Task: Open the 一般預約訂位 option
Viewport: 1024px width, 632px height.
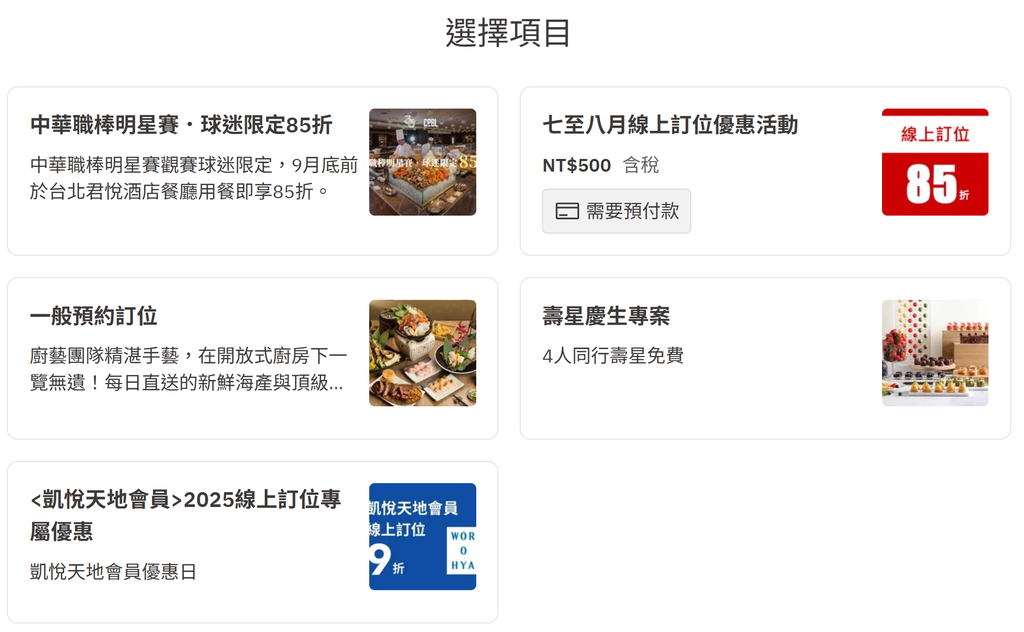Action: 252,357
